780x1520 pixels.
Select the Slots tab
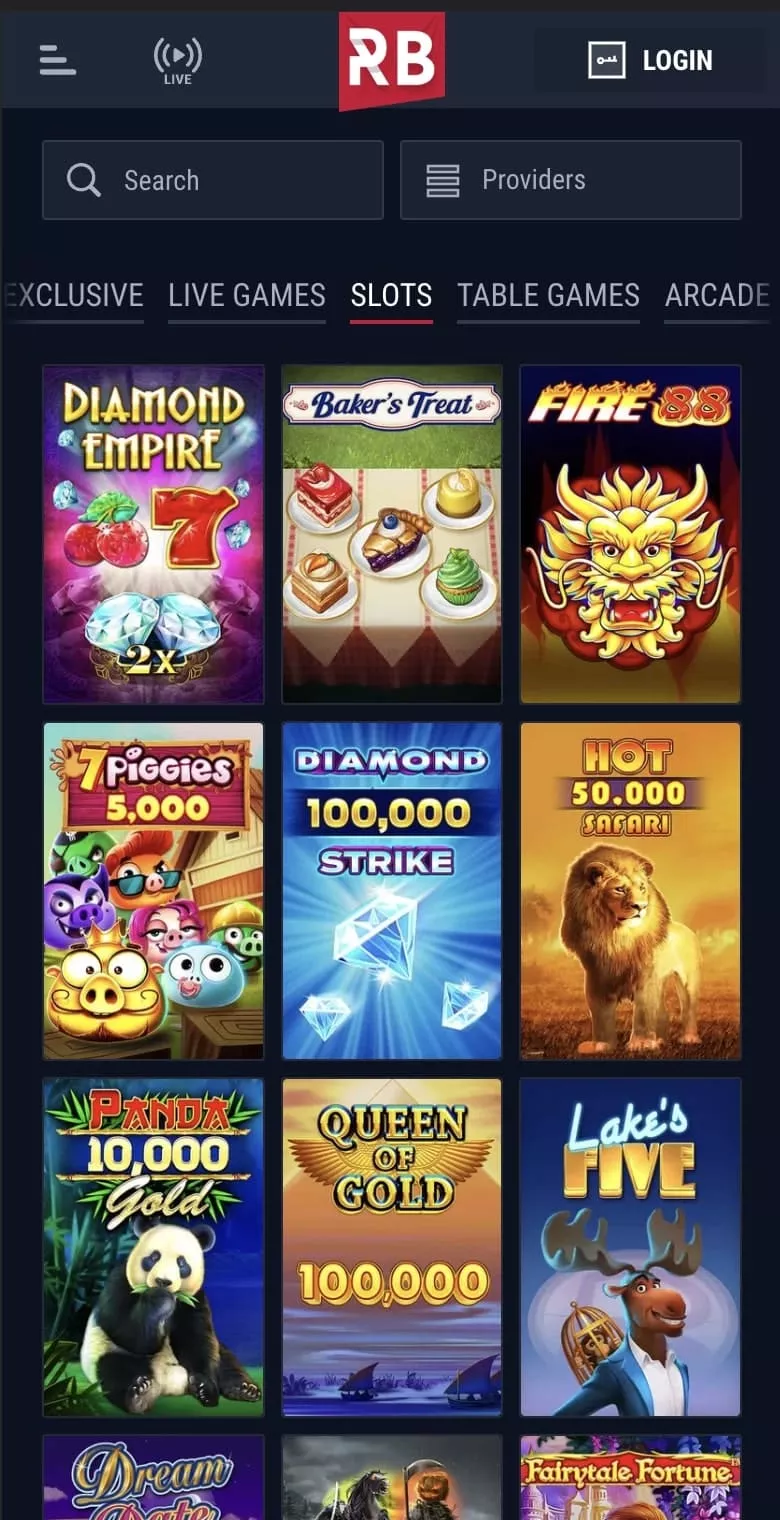[391, 295]
